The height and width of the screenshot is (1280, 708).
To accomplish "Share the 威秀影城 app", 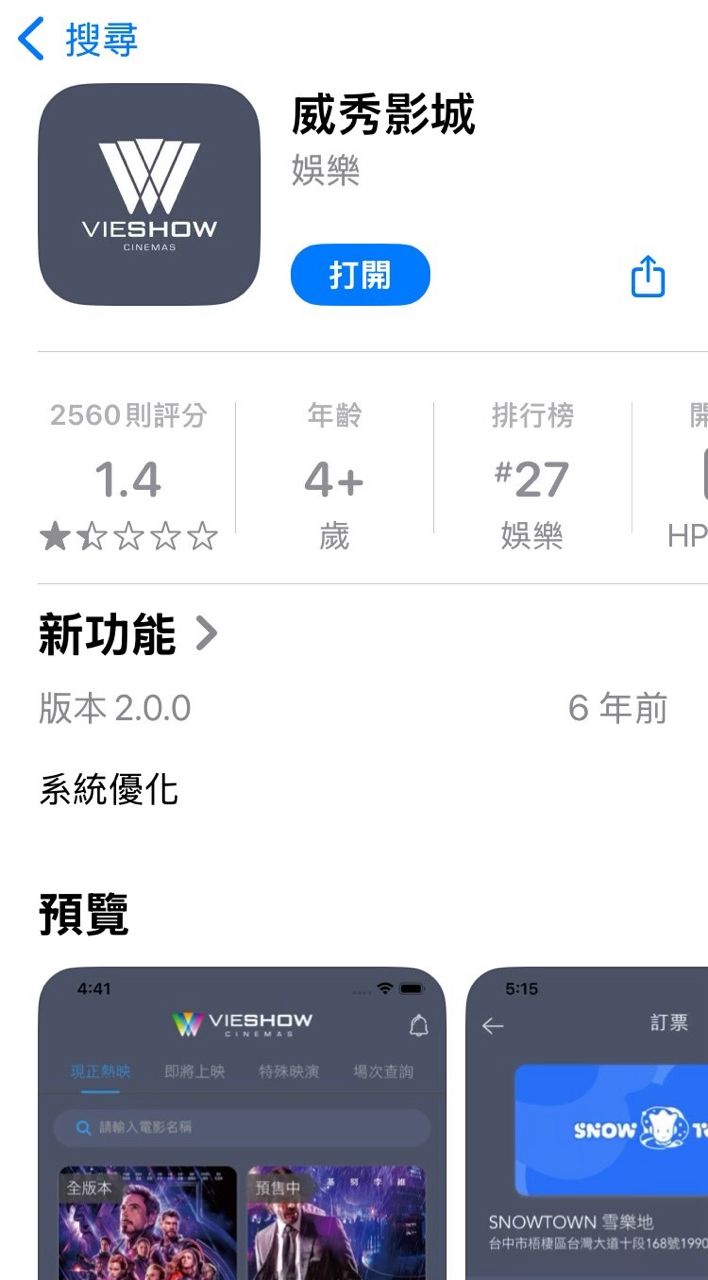I will point(648,276).
